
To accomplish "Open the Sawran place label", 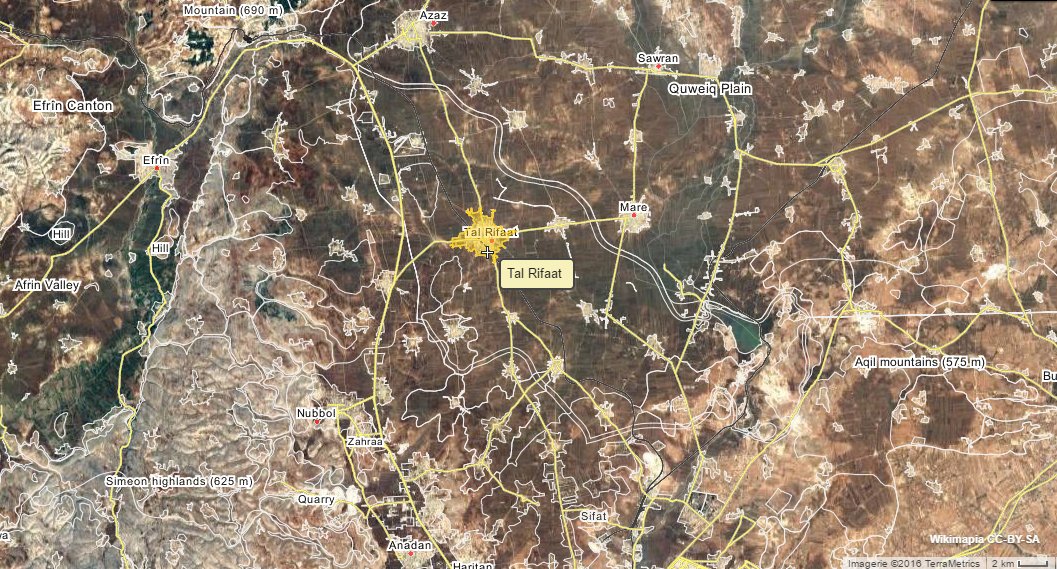I will (x=658, y=58).
